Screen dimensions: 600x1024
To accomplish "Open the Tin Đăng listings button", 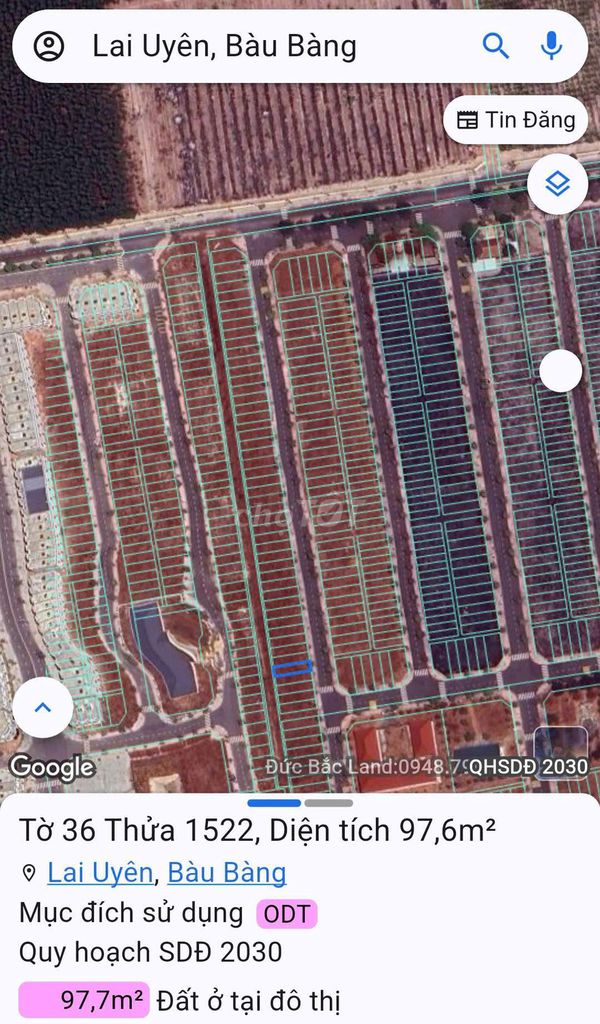I will tap(516, 120).
